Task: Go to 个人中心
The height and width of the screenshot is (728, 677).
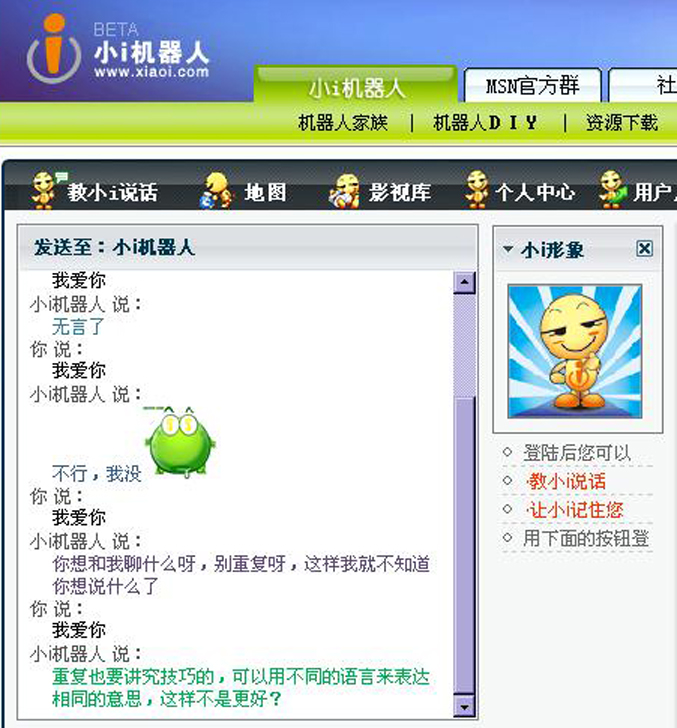Action: tap(534, 192)
